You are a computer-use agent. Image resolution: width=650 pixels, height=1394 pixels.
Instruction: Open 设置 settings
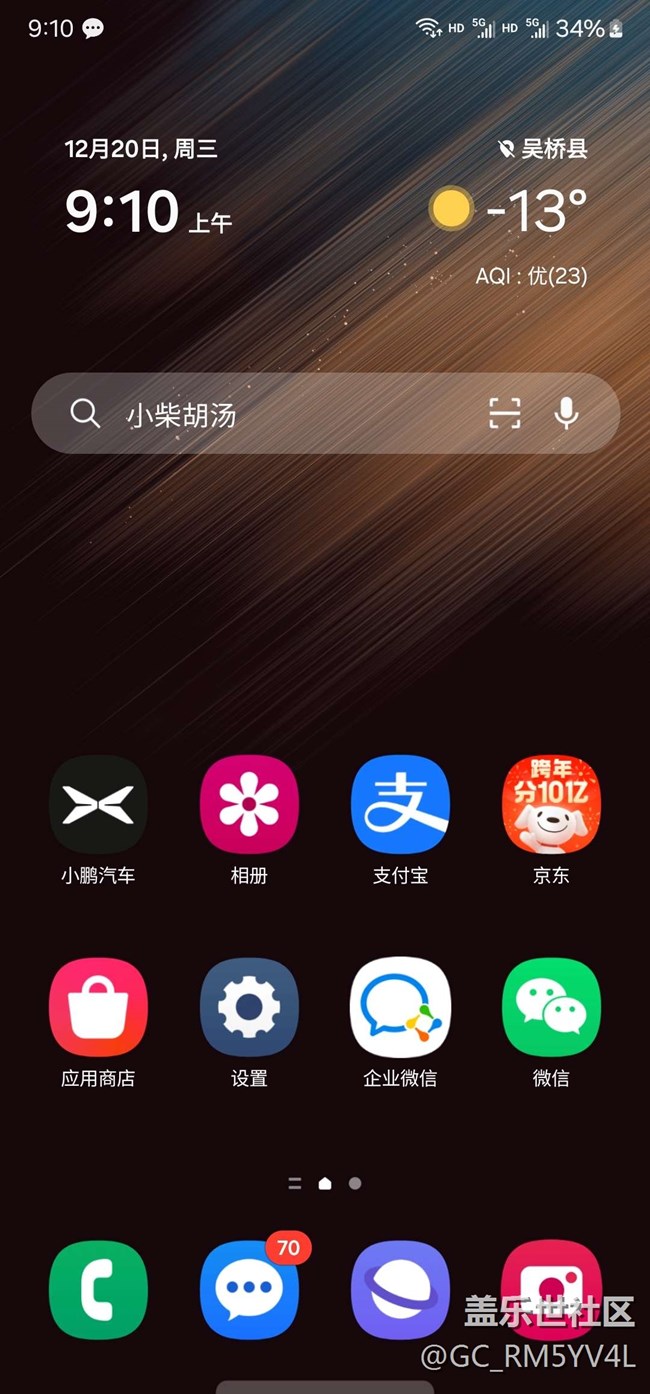249,1008
